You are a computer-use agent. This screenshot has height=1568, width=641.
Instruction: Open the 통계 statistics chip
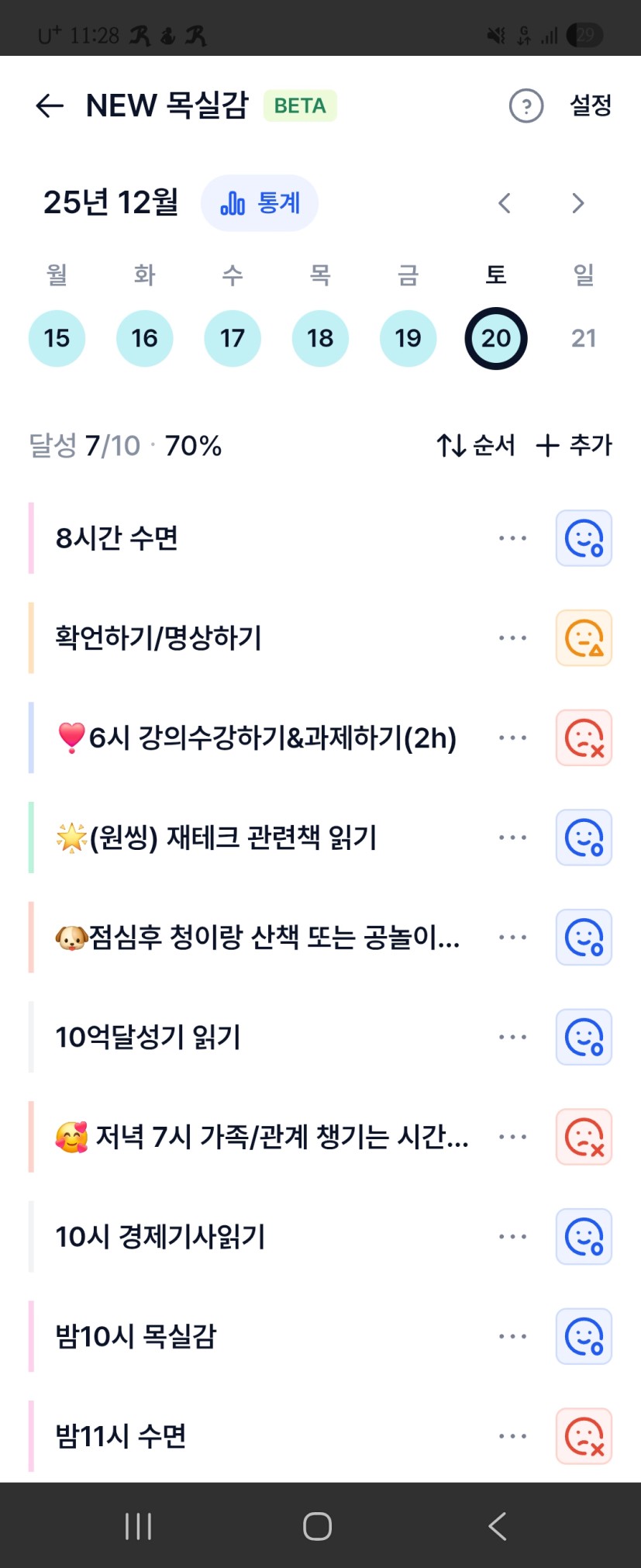[260, 203]
